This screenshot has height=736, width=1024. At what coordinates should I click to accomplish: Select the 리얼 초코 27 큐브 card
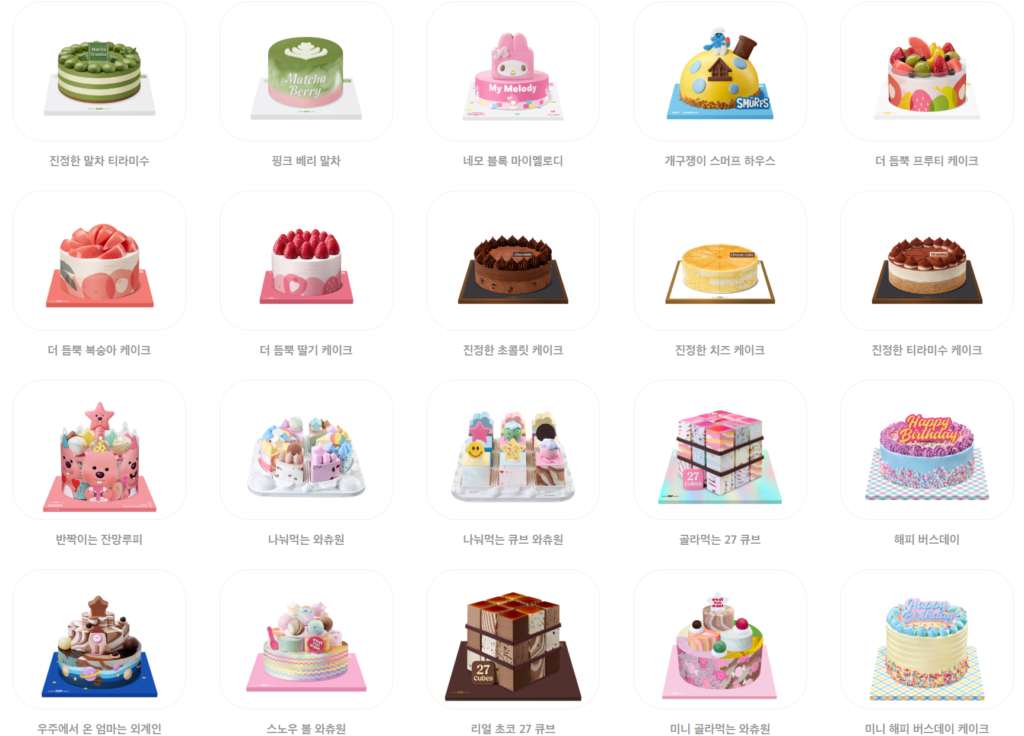[513, 640]
